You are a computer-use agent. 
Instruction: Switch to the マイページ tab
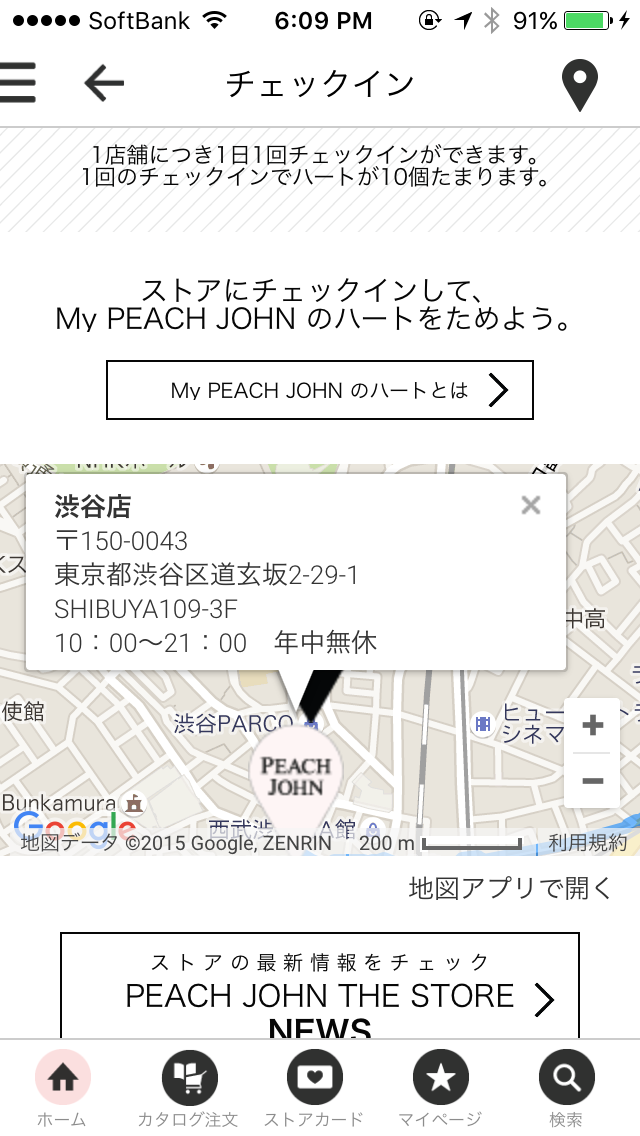pyautogui.click(x=440, y=1088)
